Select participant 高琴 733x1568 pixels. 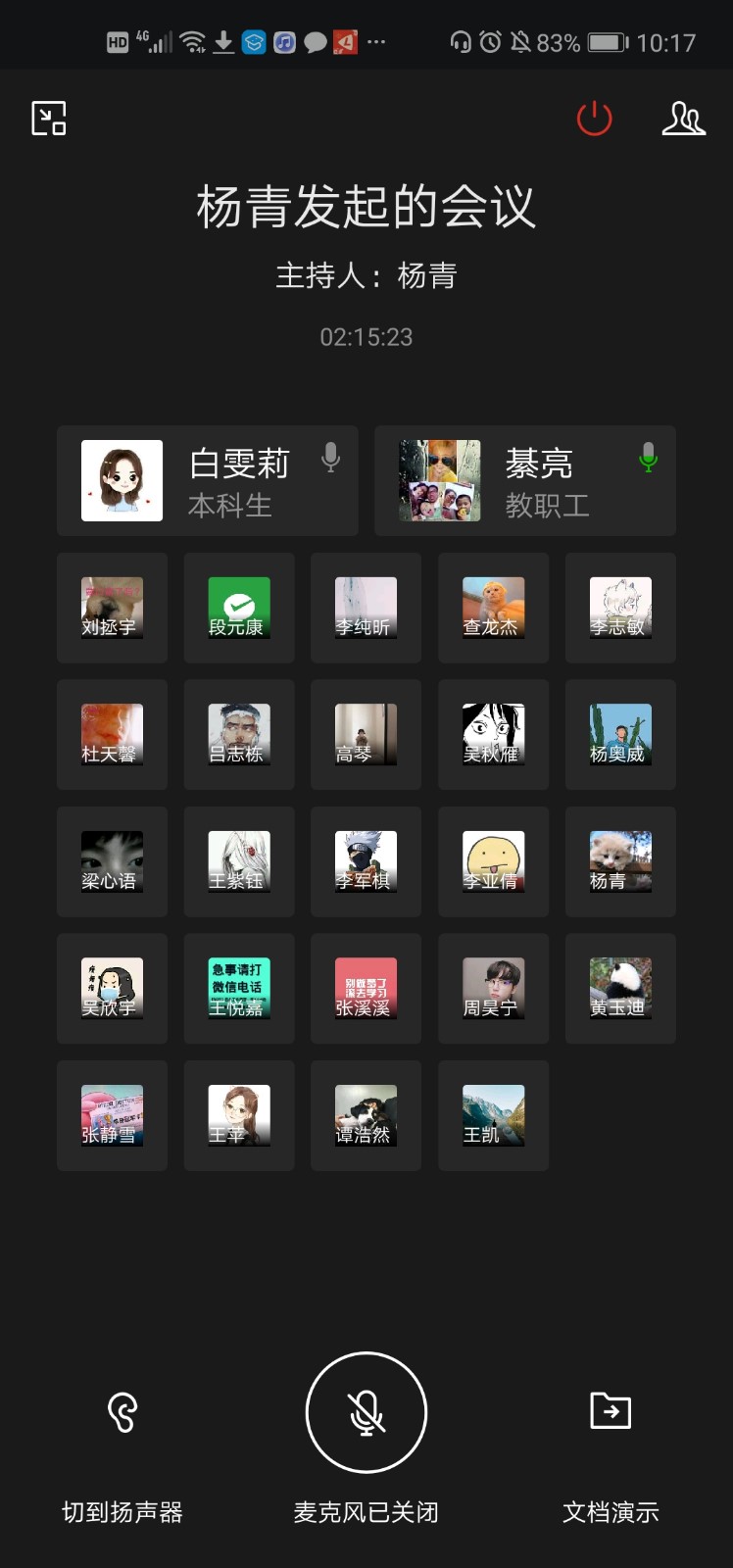coord(366,734)
